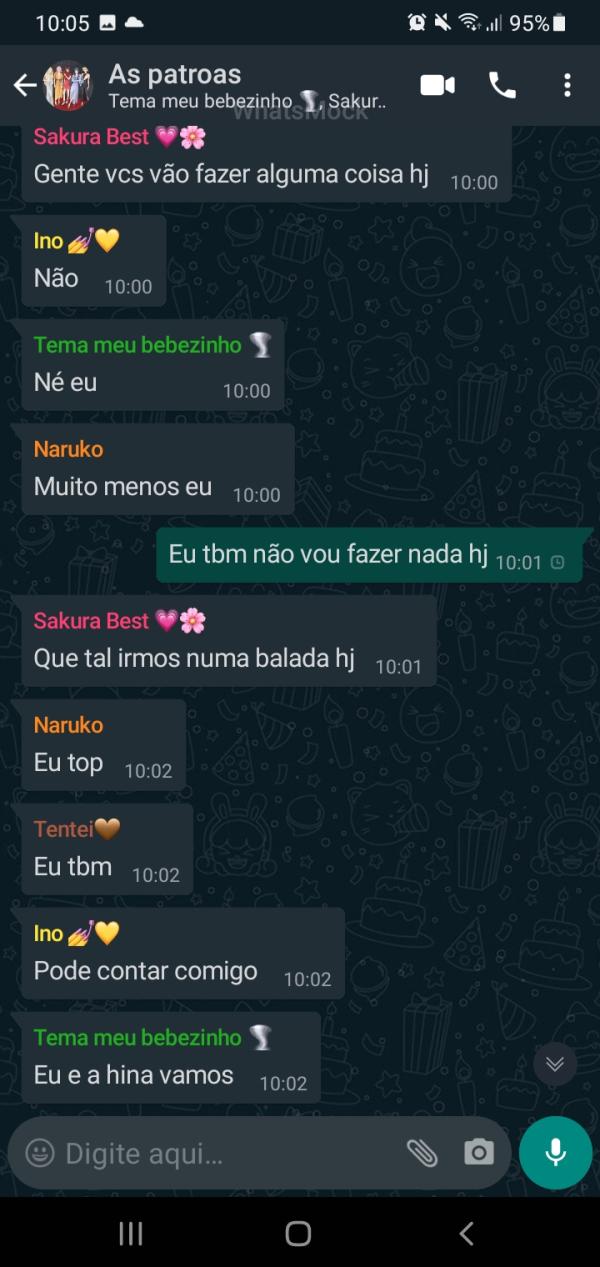Start a voice call with the group
600x1267 pixels.
(x=502, y=86)
